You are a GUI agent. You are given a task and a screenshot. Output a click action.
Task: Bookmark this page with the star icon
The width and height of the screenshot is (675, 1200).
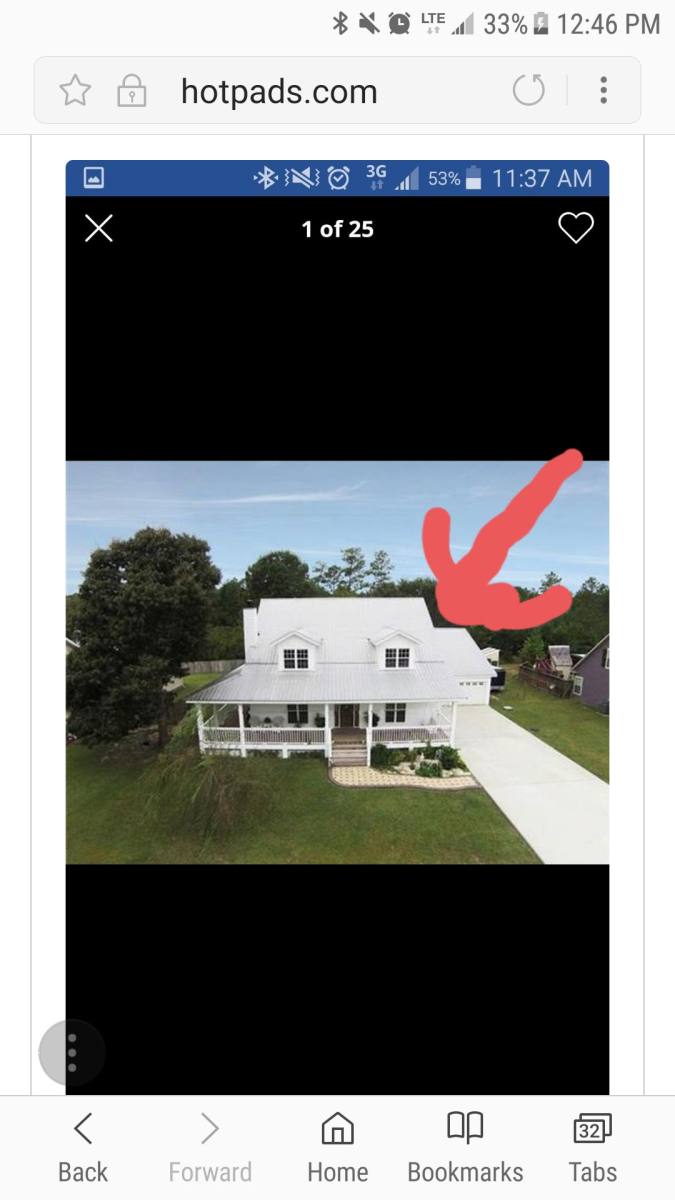[75, 91]
